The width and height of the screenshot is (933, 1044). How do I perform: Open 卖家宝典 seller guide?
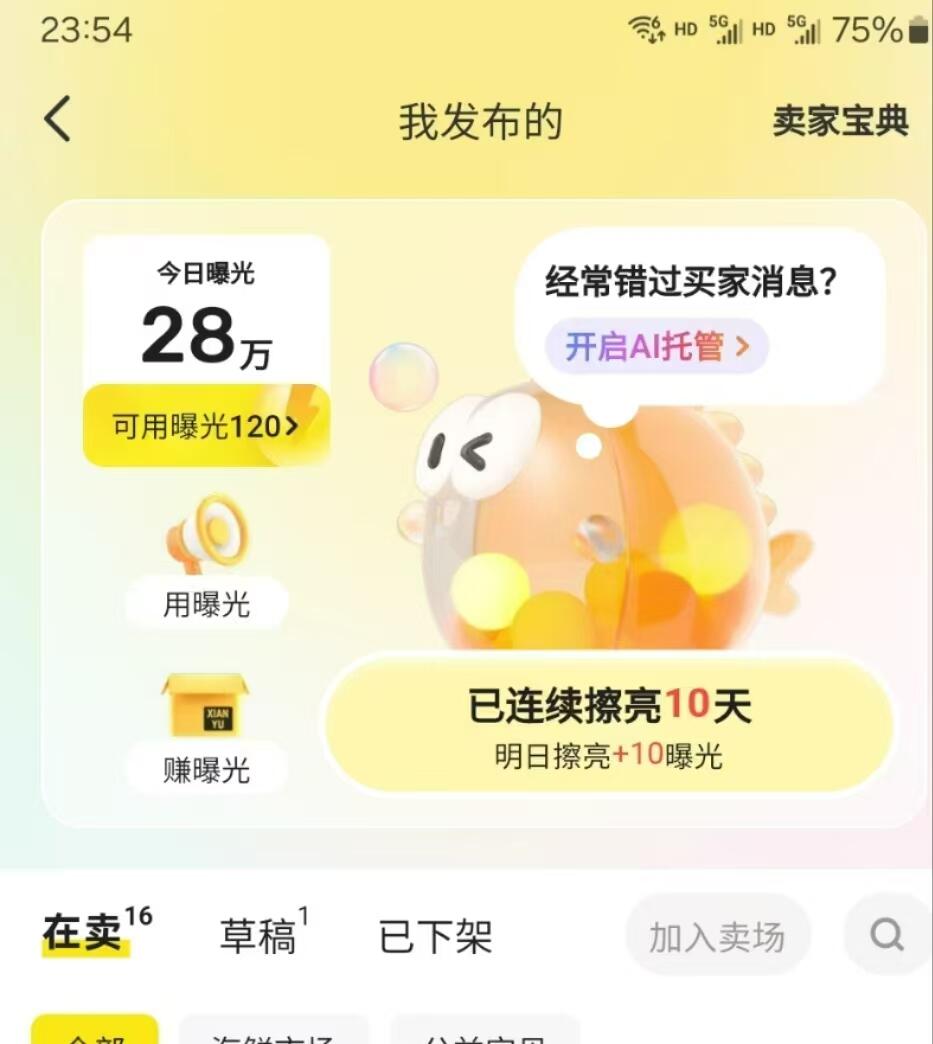(840, 121)
